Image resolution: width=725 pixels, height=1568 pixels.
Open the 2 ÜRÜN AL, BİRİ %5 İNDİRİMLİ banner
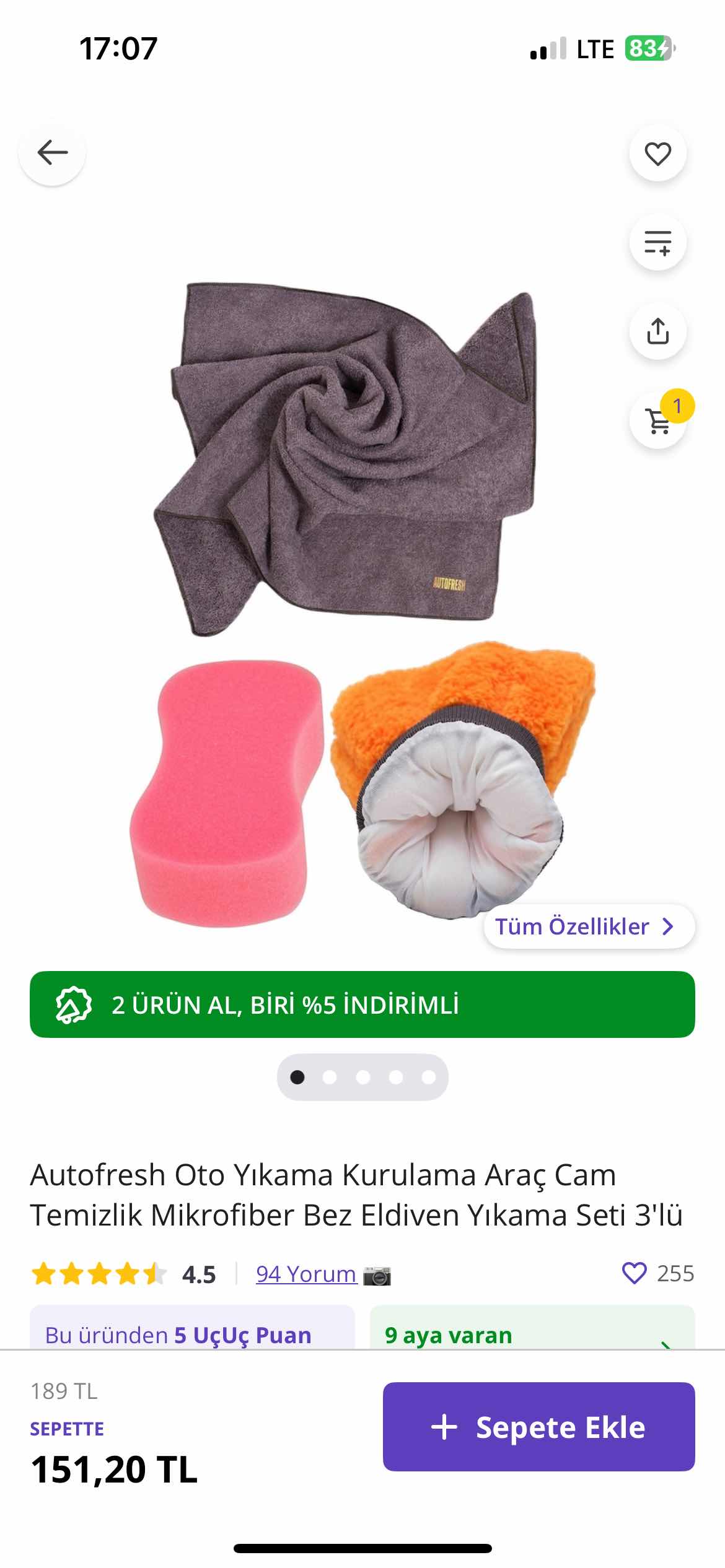pos(362,1004)
